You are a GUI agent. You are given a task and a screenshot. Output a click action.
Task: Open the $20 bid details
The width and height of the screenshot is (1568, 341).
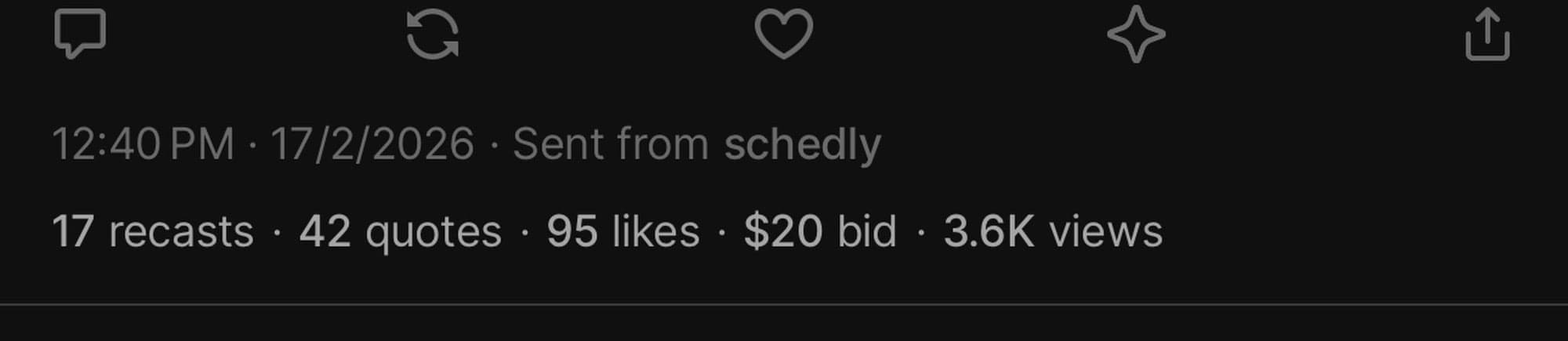[819, 232]
